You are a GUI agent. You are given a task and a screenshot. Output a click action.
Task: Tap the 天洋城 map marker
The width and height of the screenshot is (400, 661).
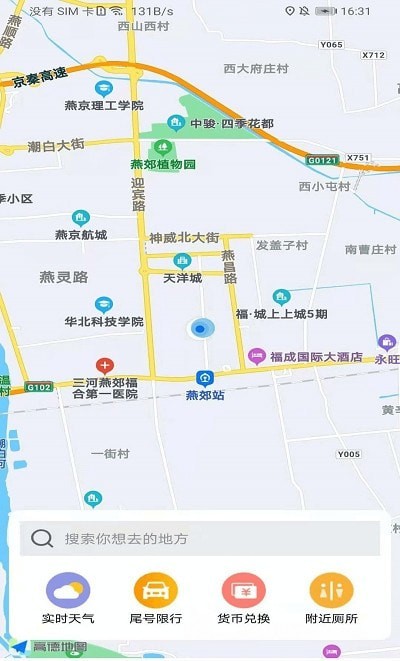(182, 261)
